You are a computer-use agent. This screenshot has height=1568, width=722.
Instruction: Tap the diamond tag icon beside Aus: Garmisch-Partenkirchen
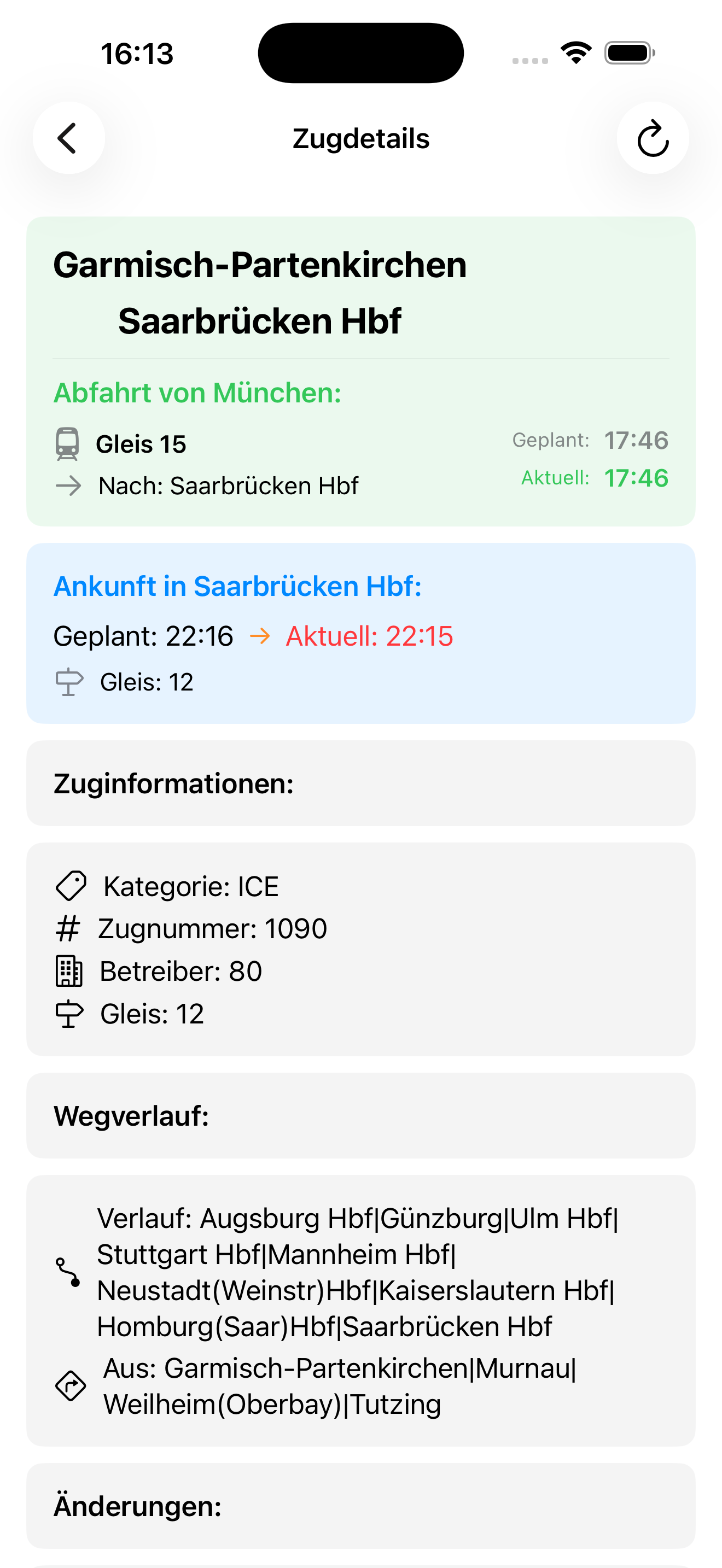pos(71,1385)
